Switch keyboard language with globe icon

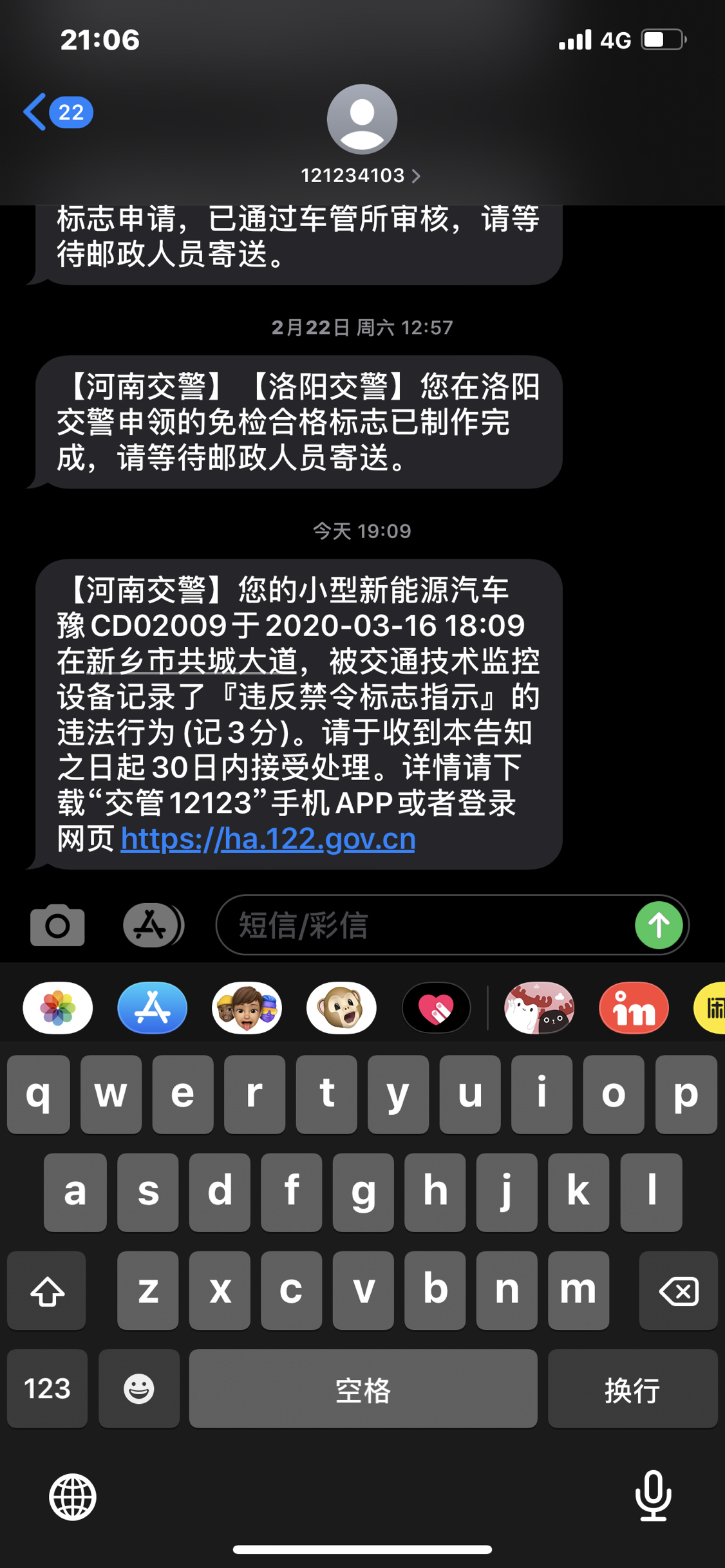(x=73, y=1497)
